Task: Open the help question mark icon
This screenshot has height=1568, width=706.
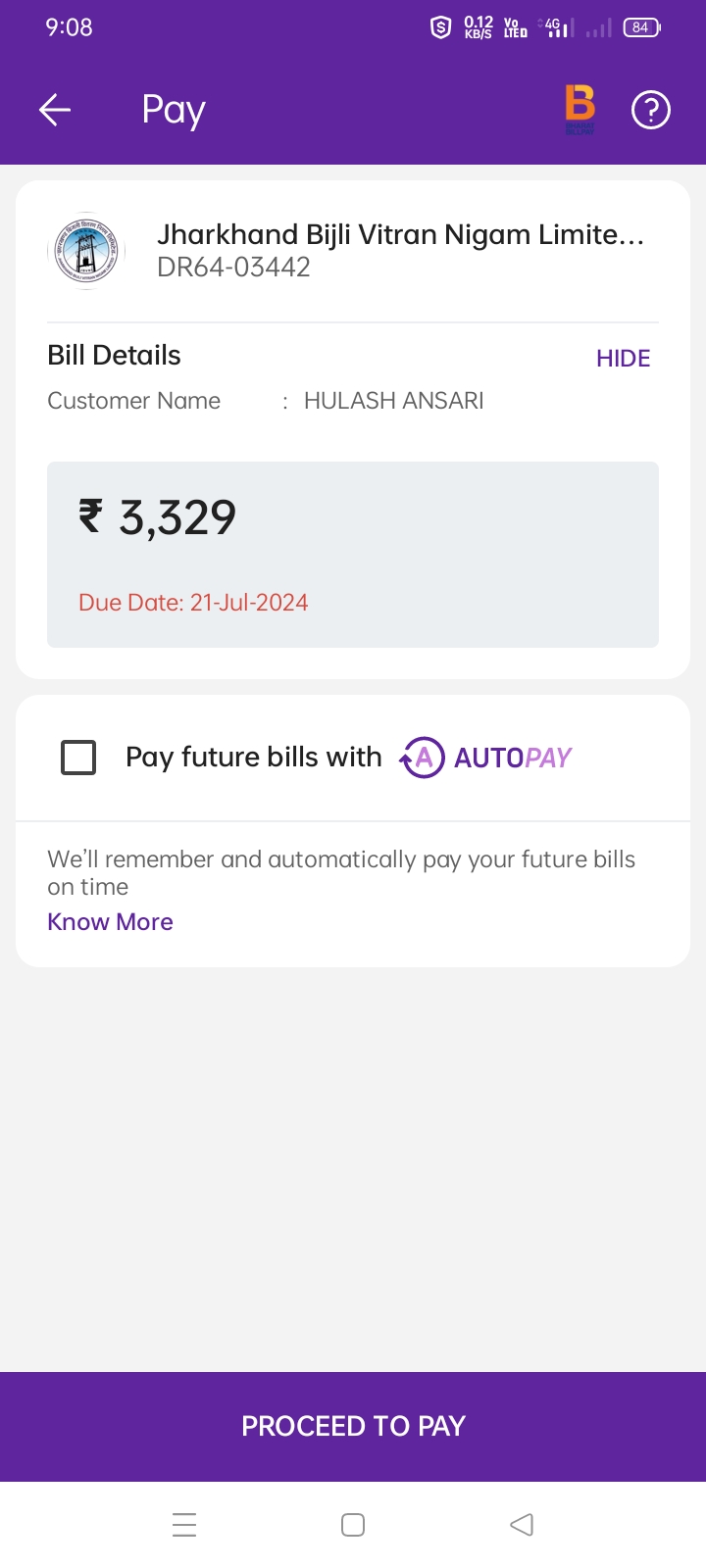Action: (x=651, y=110)
